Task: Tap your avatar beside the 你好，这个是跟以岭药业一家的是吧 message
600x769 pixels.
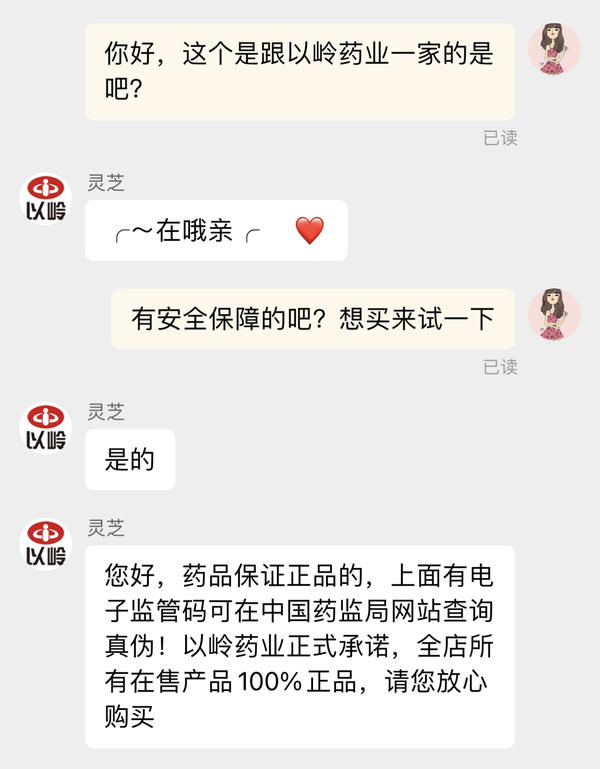Action: tap(554, 50)
